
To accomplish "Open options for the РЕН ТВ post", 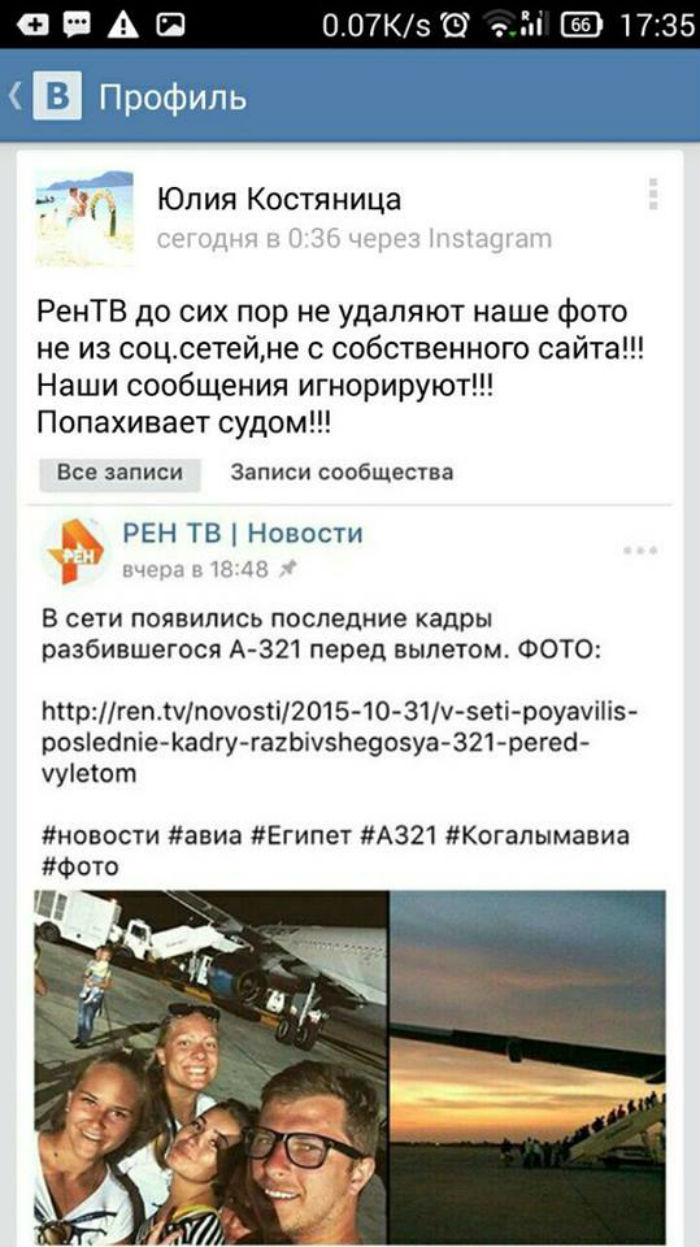I will coord(639,550).
